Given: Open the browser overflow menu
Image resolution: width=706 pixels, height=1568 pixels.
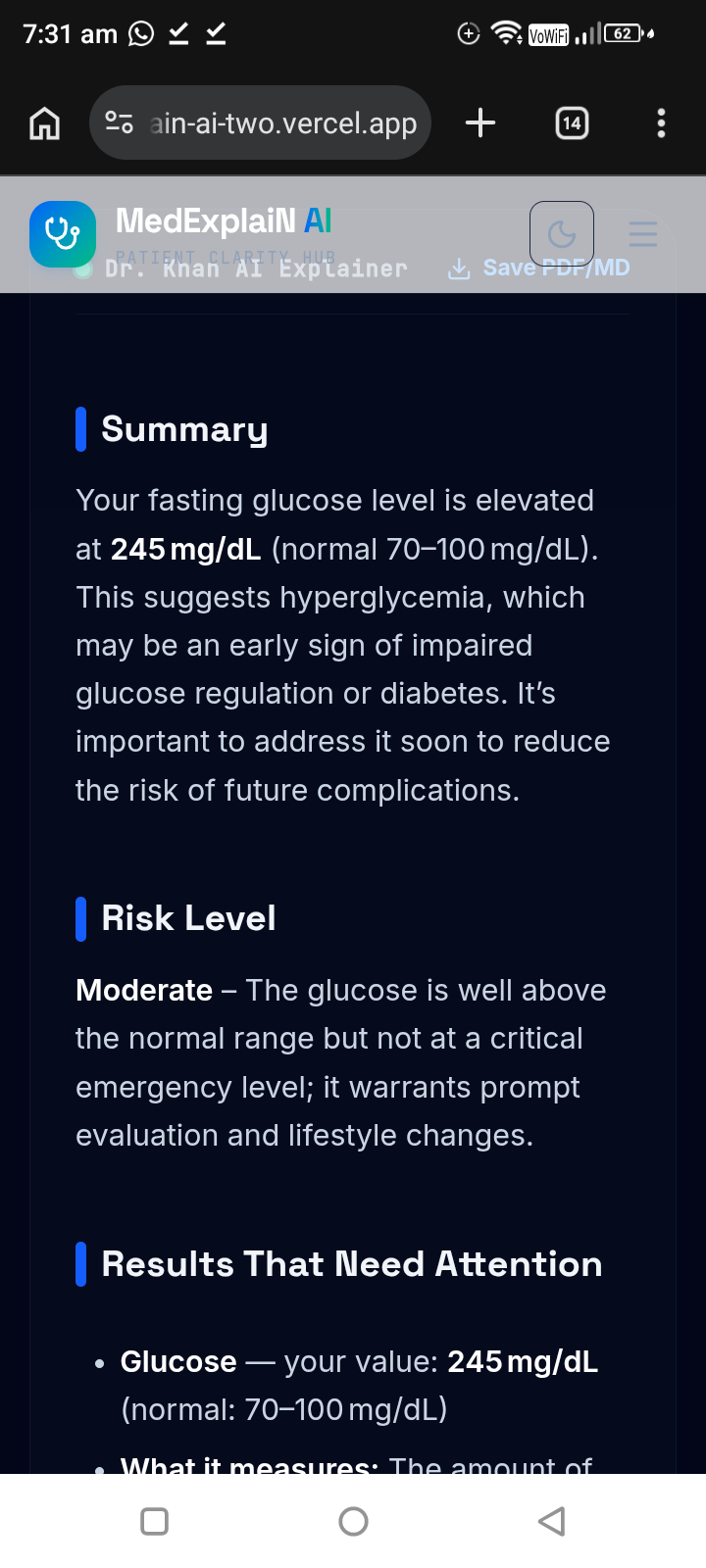Looking at the screenshot, I should click(661, 123).
